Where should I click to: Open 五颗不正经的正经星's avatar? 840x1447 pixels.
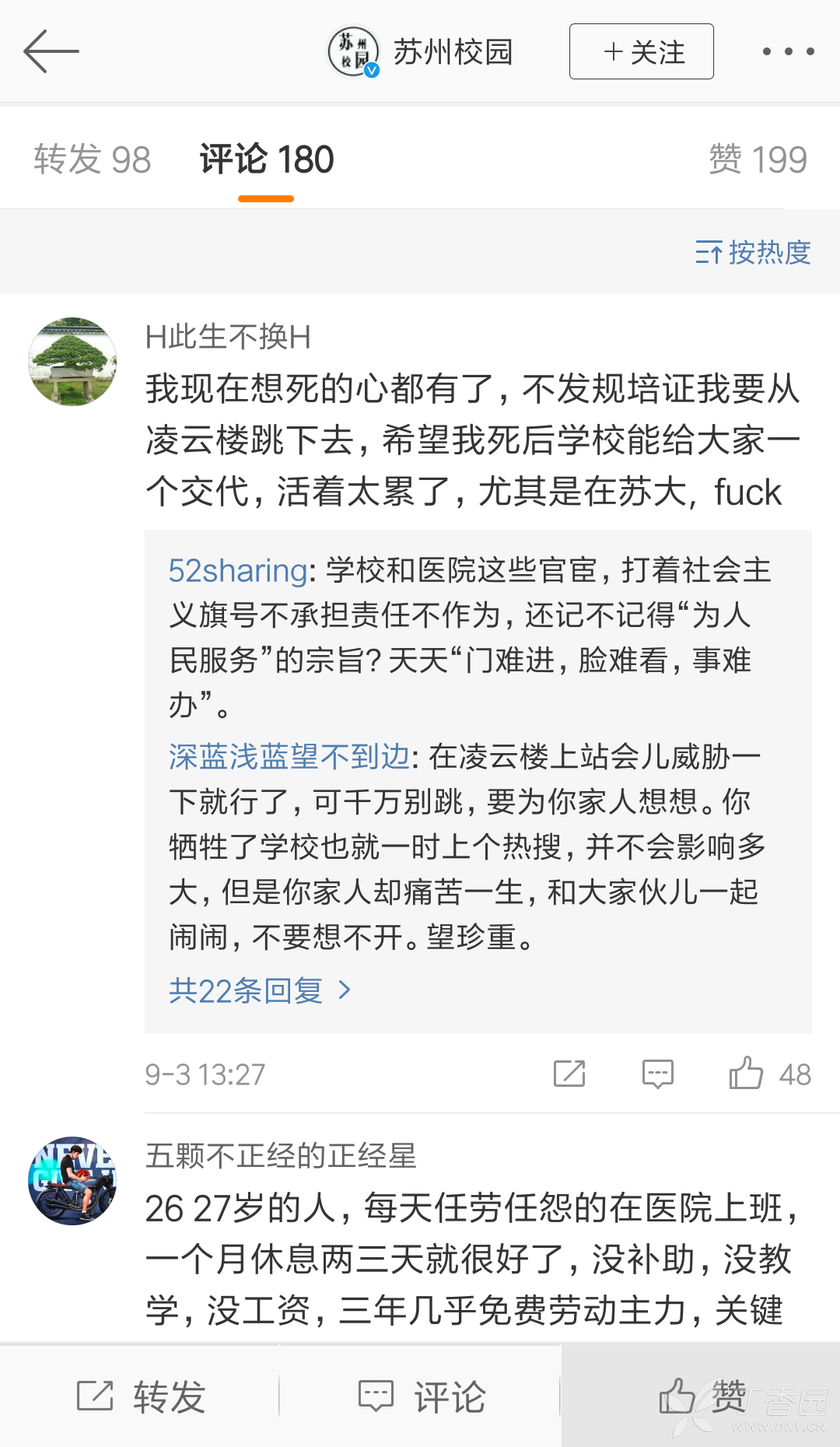point(72,1180)
